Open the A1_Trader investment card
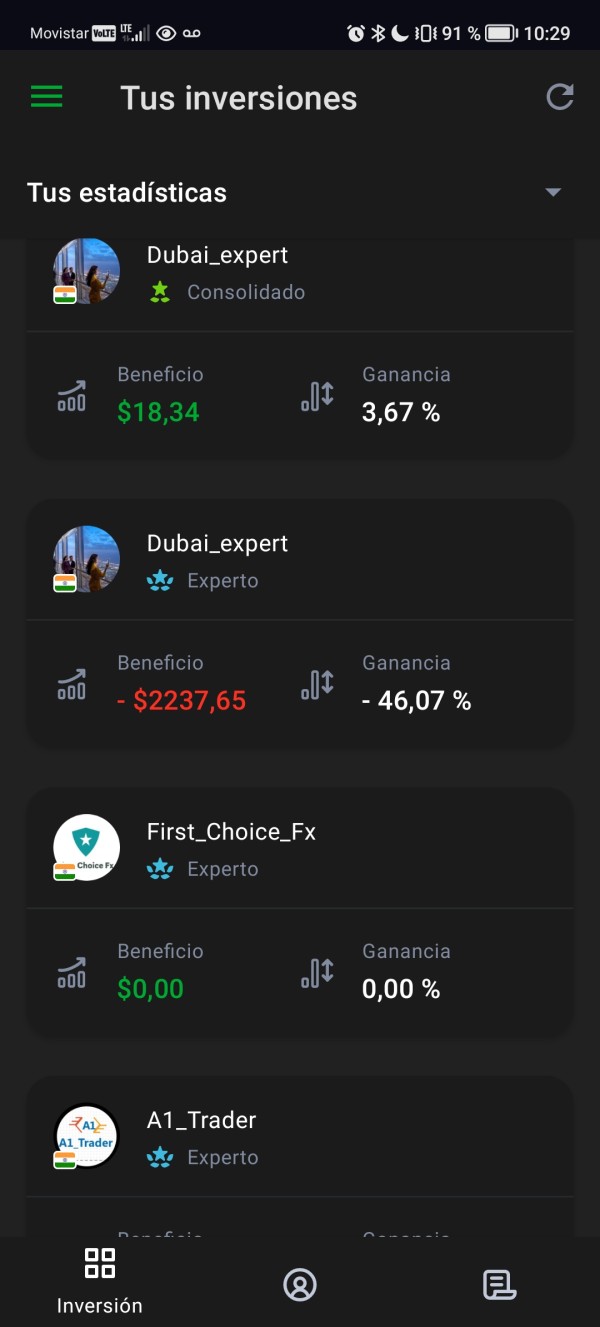Viewport: 600px width, 1327px height. (x=300, y=1157)
